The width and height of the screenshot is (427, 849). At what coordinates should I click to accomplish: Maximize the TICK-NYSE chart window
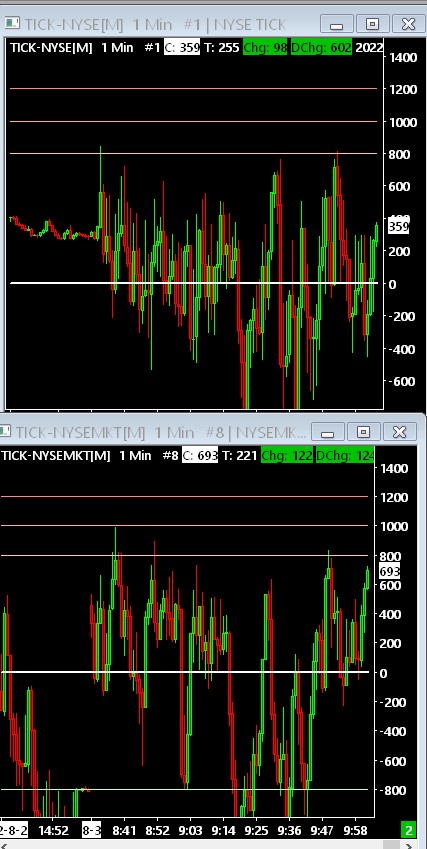point(372,24)
